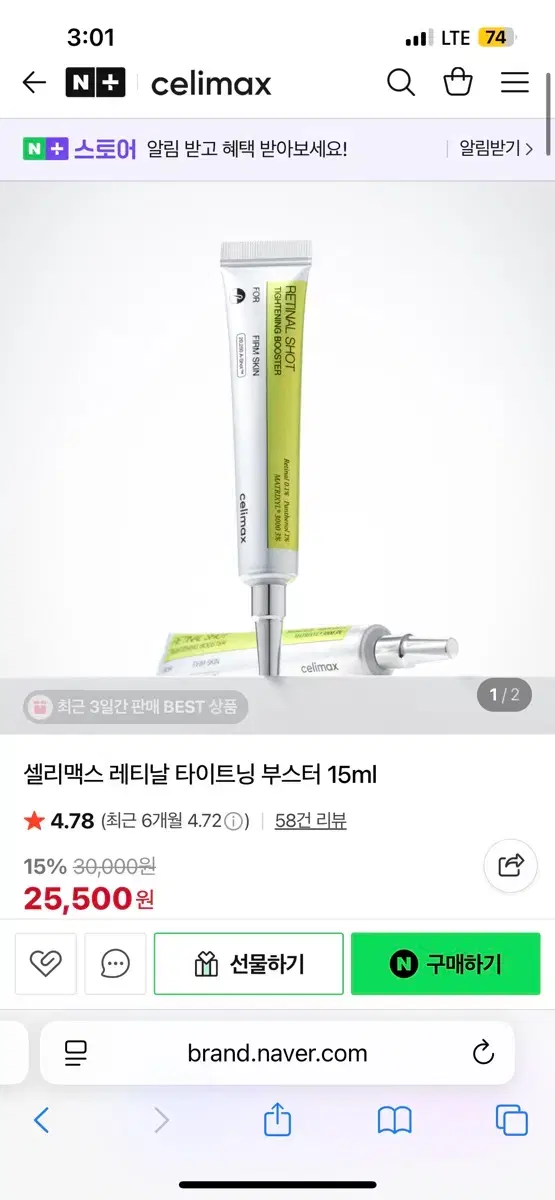The height and width of the screenshot is (1200, 555).
Task: Go back with the top-left arrow
Action: coord(34,83)
